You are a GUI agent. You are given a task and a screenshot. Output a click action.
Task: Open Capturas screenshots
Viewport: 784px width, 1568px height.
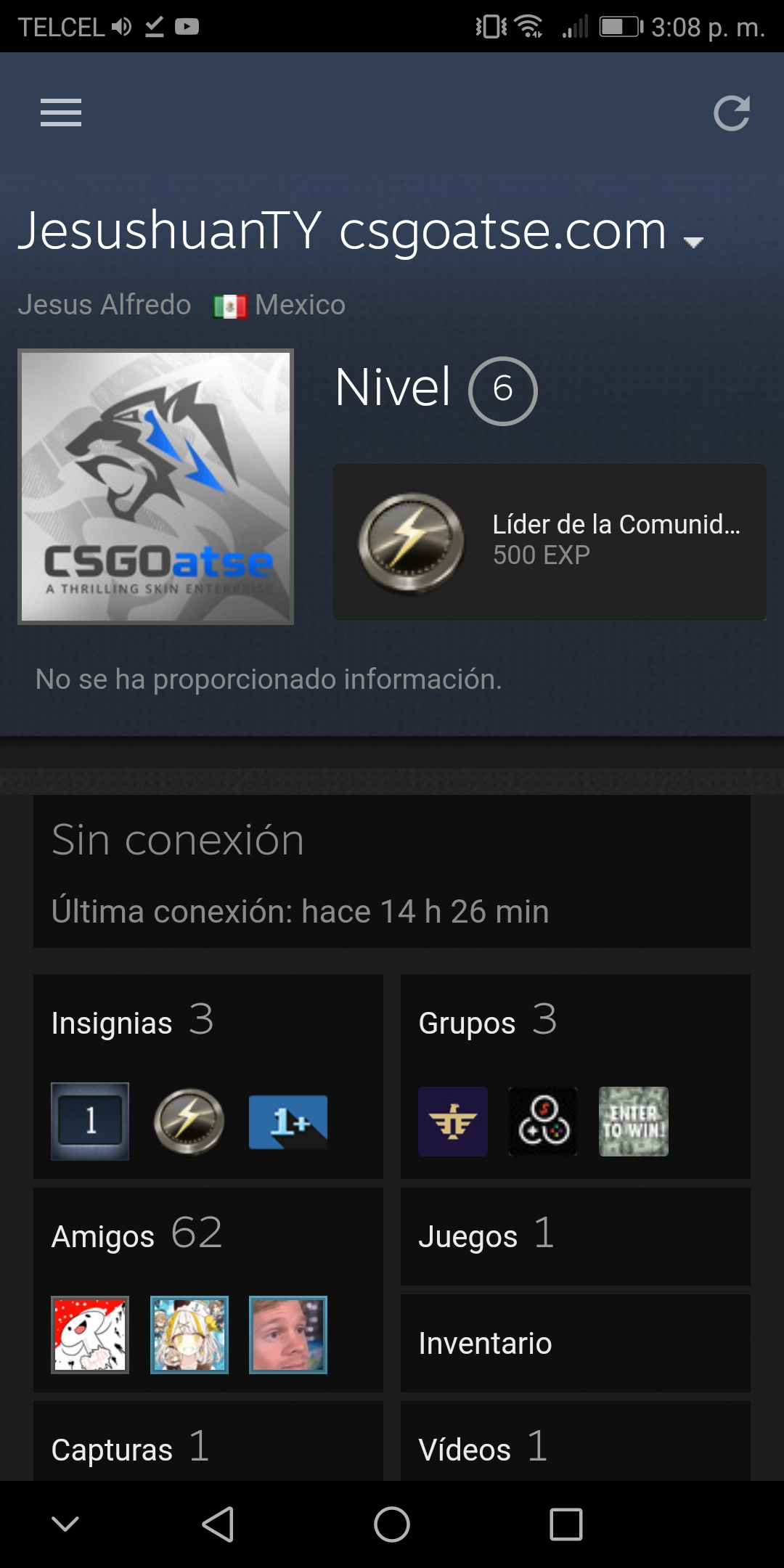(x=113, y=1450)
